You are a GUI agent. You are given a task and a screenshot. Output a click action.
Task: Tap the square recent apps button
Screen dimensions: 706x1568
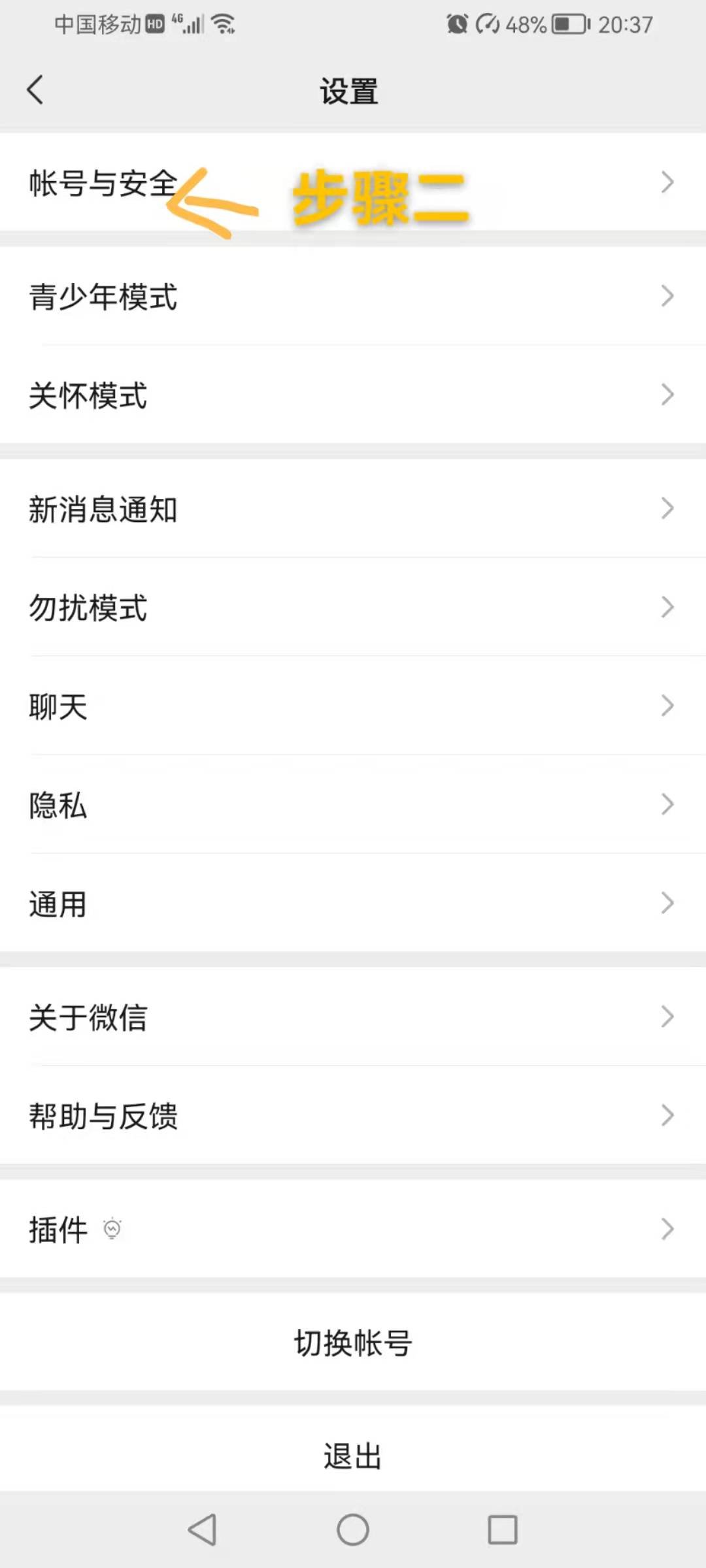coord(502,1529)
